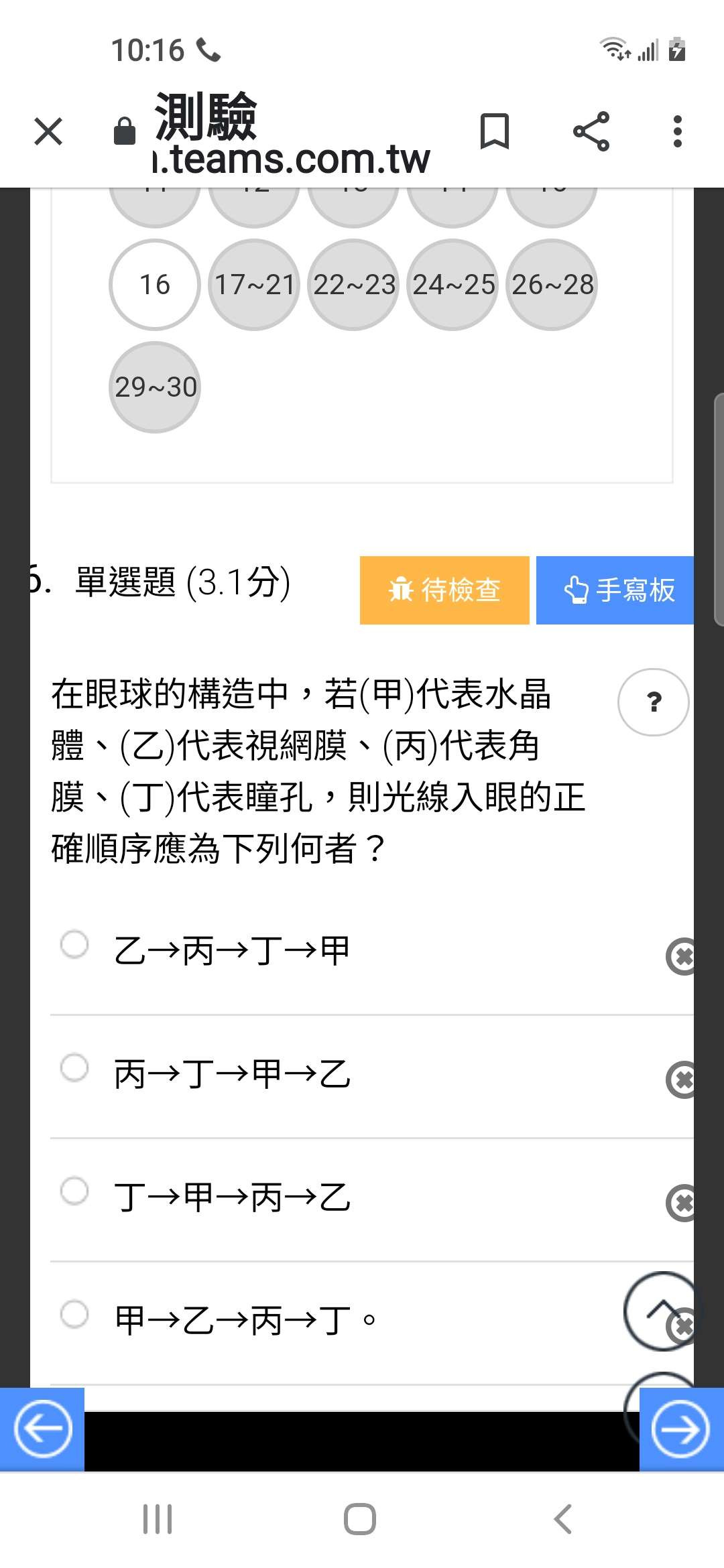Jump to questions 17~21
The height and width of the screenshot is (1568, 724).
254,285
